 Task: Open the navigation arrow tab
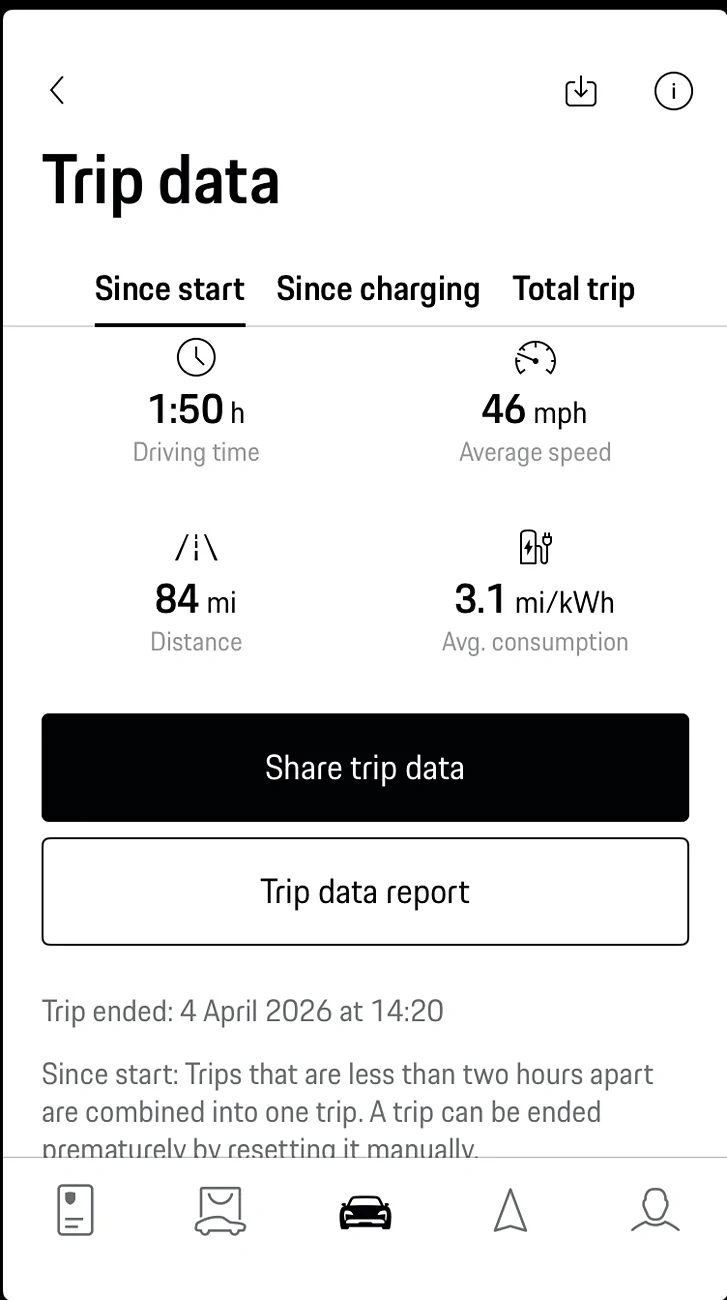[509, 1210]
